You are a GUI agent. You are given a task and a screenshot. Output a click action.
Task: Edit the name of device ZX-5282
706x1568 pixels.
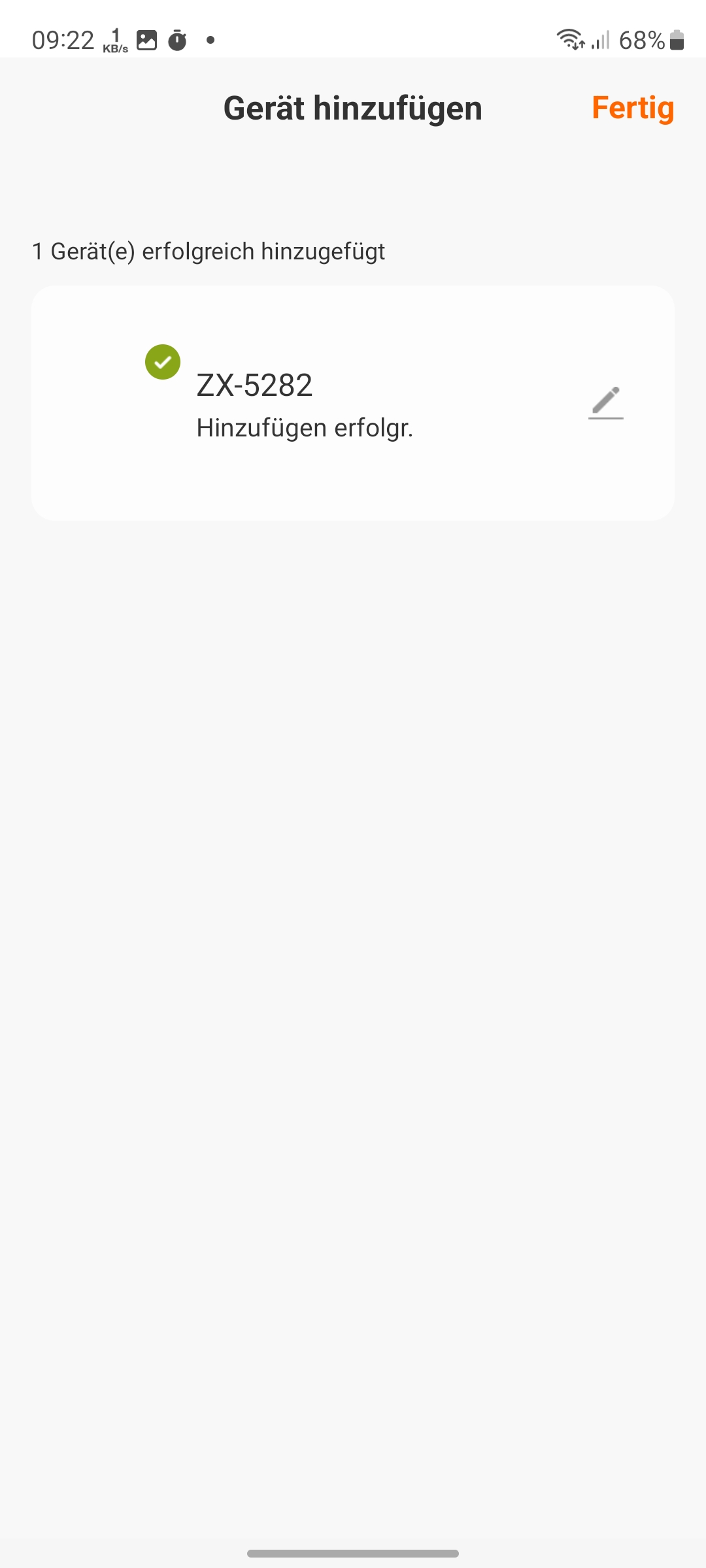click(x=605, y=402)
